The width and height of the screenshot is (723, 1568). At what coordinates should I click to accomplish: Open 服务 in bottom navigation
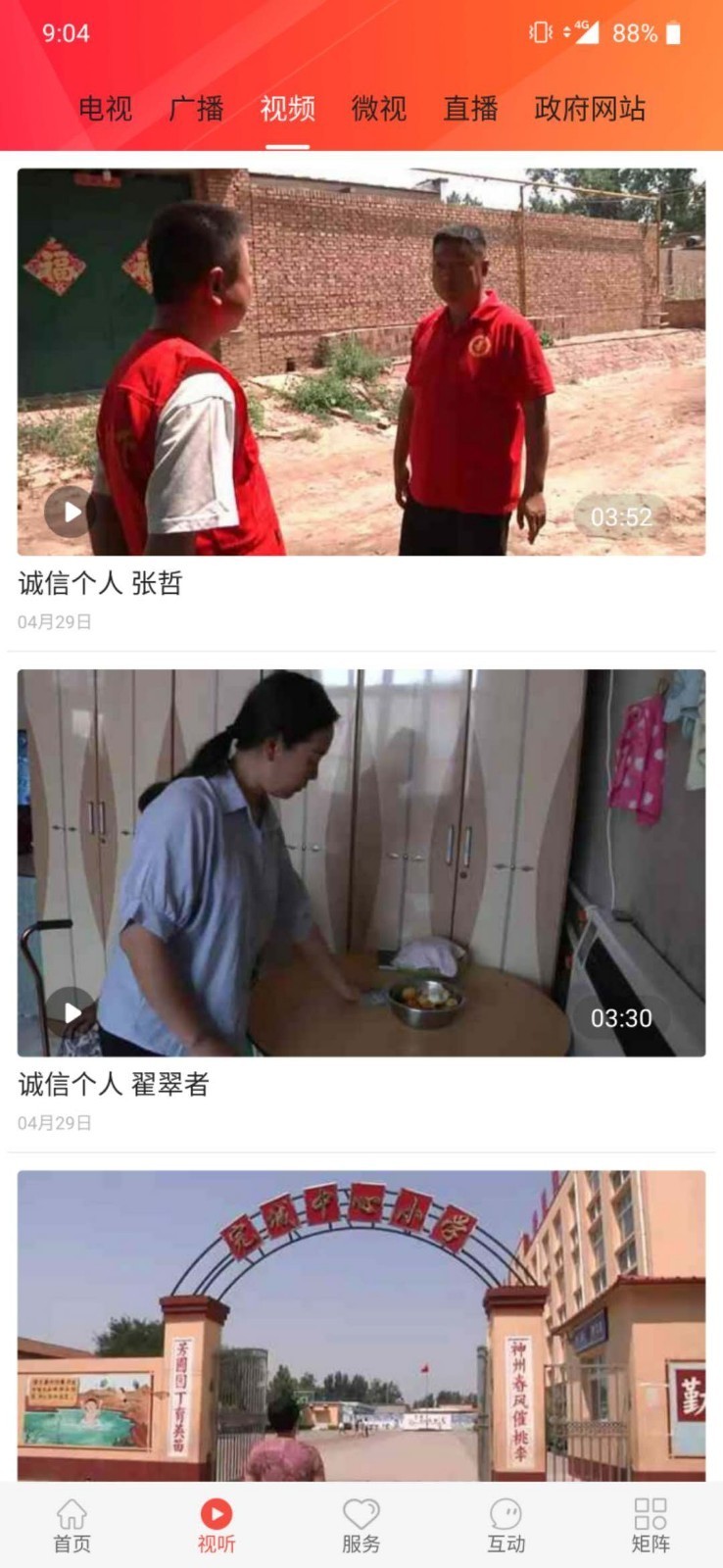point(361,1526)
